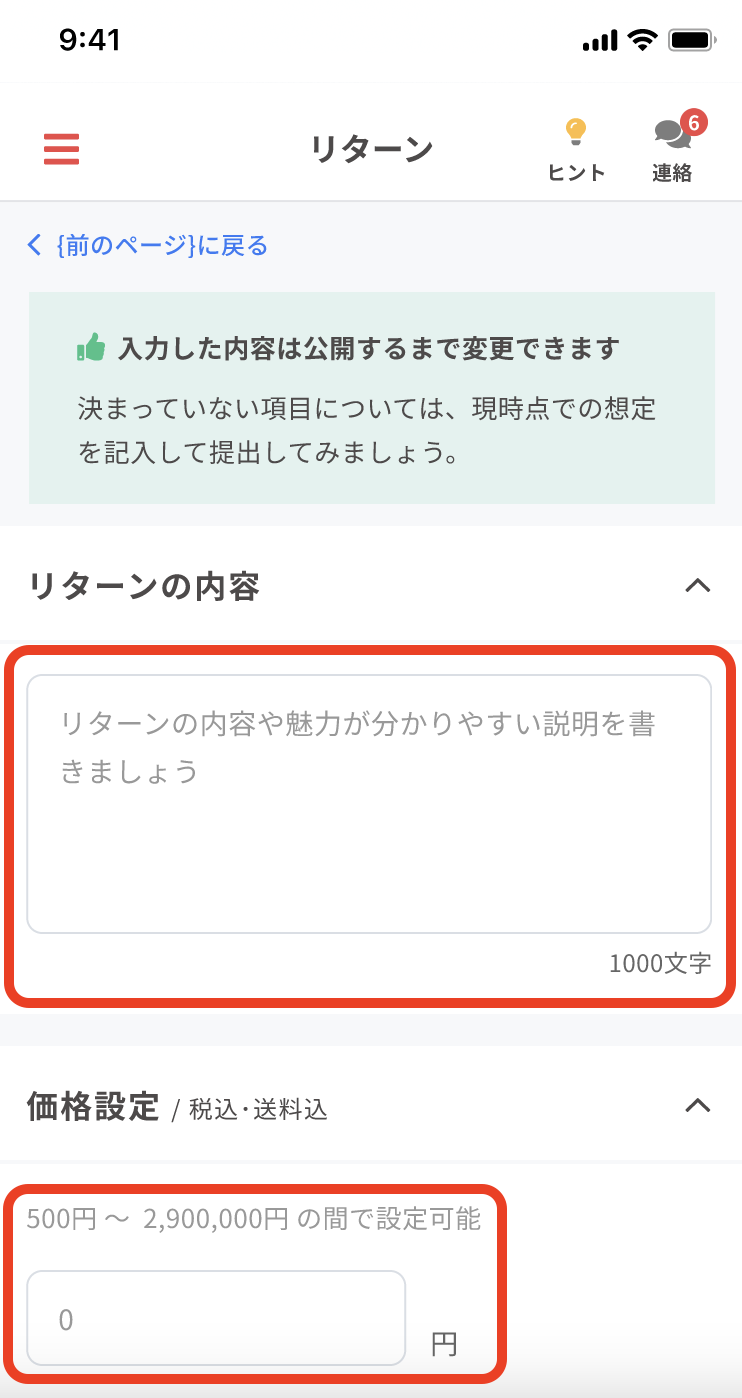Collapse the 価格設定 section
The height and width of the screenshot is (1398, 742).
(697, 1106)
